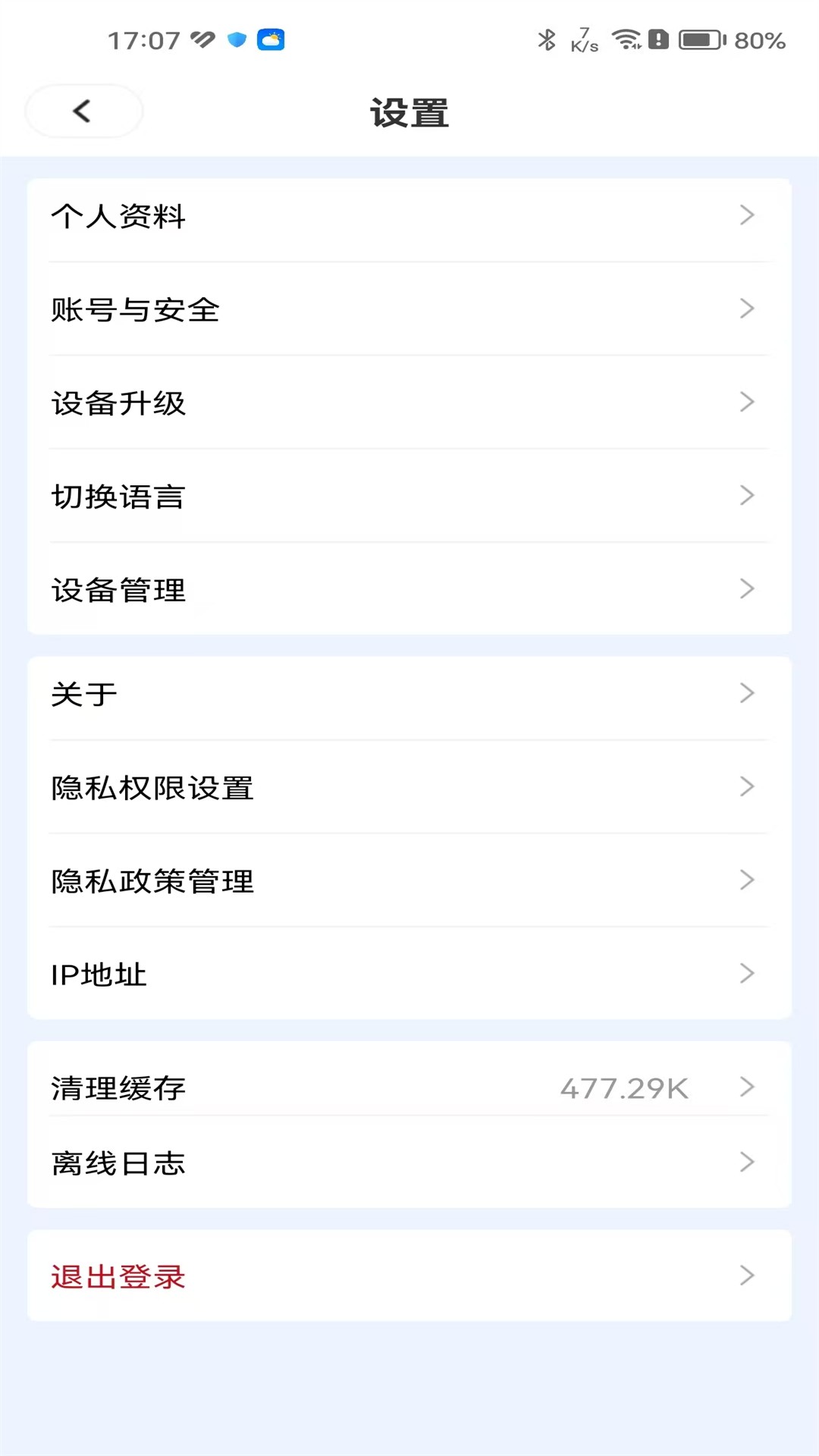
Task: Click the Bluetooth icon in the status bar
Action: [x=548, y=39]
